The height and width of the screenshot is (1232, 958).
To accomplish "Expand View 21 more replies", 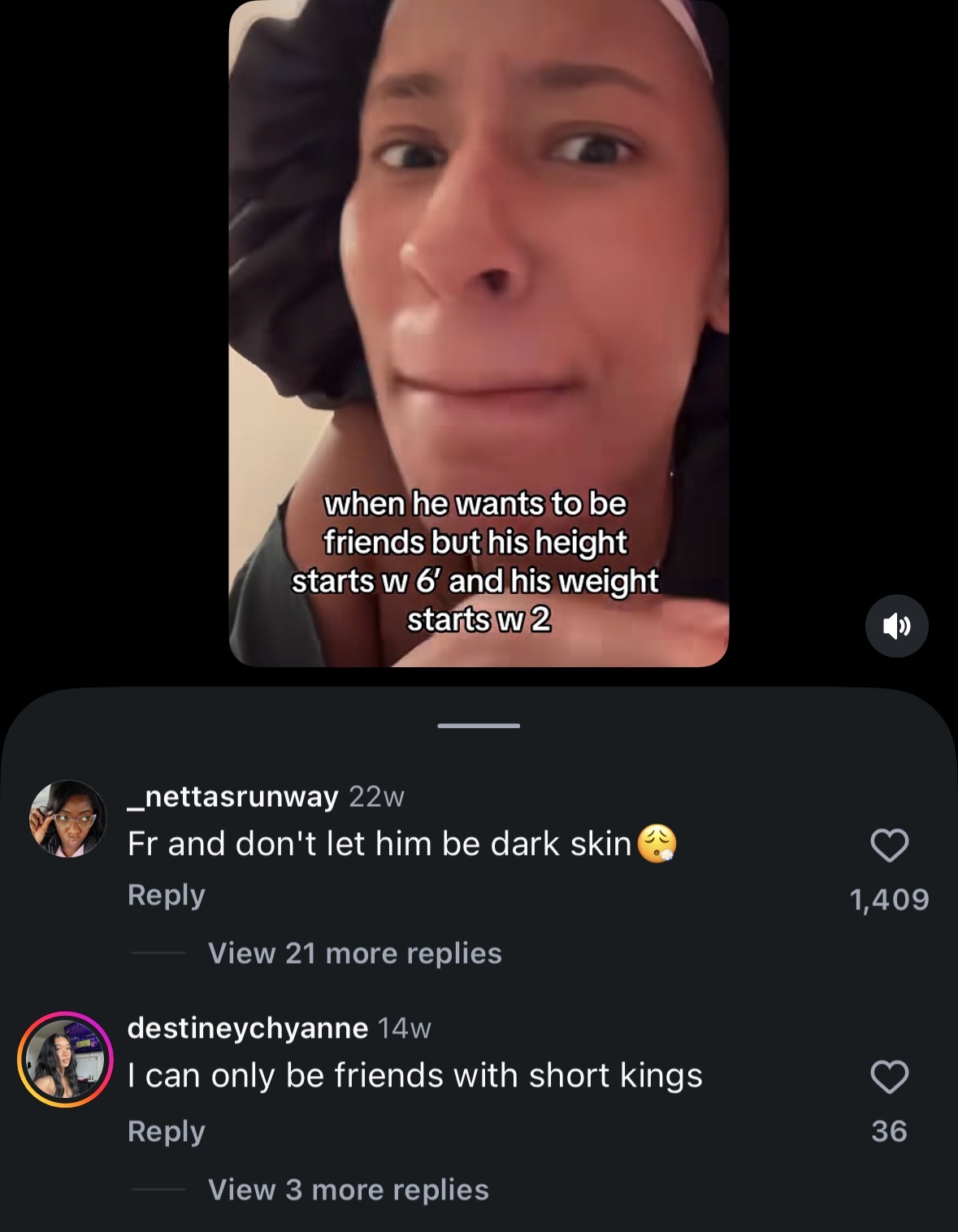I will tap(354, 953).
